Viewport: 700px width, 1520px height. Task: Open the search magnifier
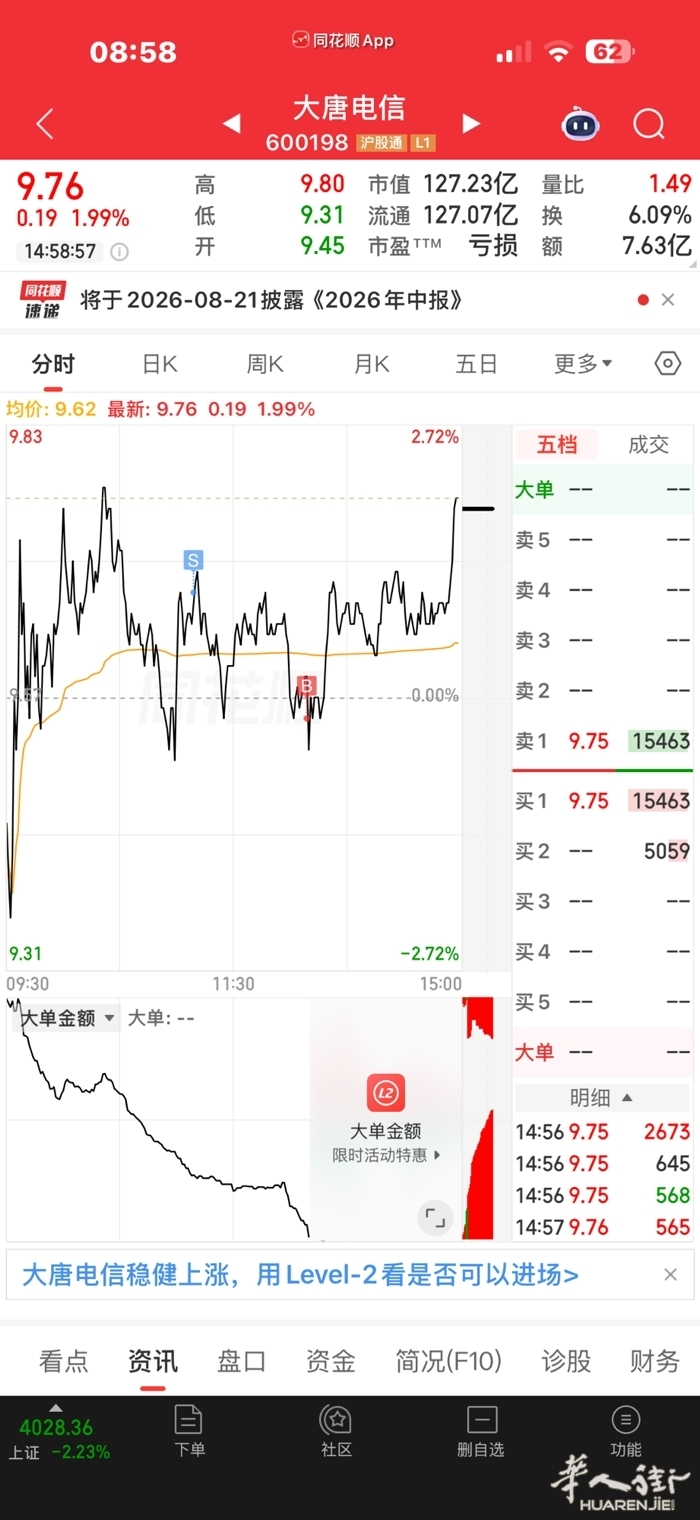pos(649,124)
